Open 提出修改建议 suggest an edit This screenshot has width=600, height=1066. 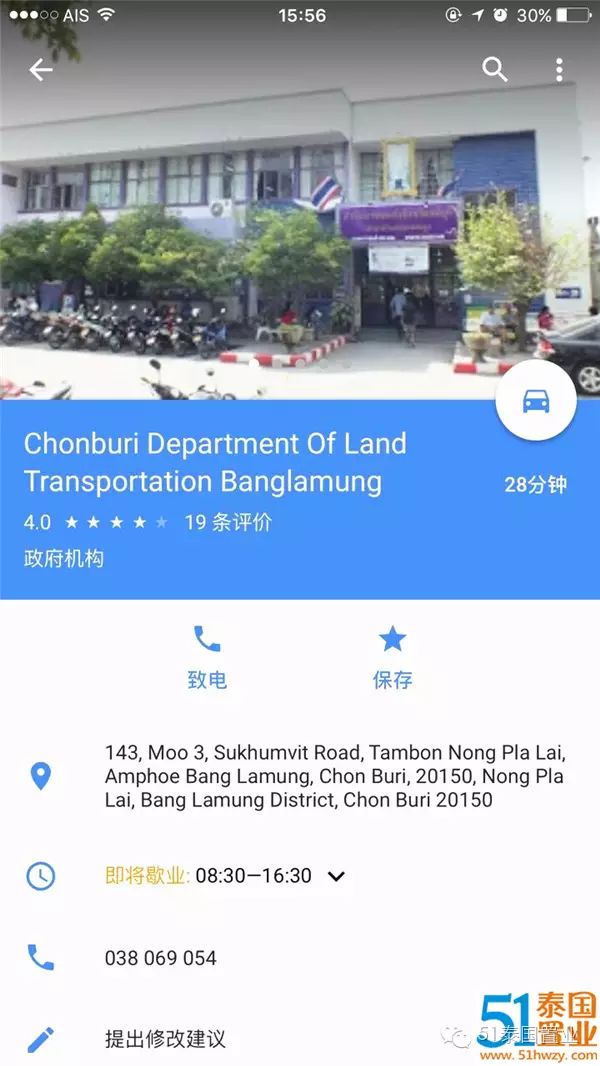[x=165, y=1039]
